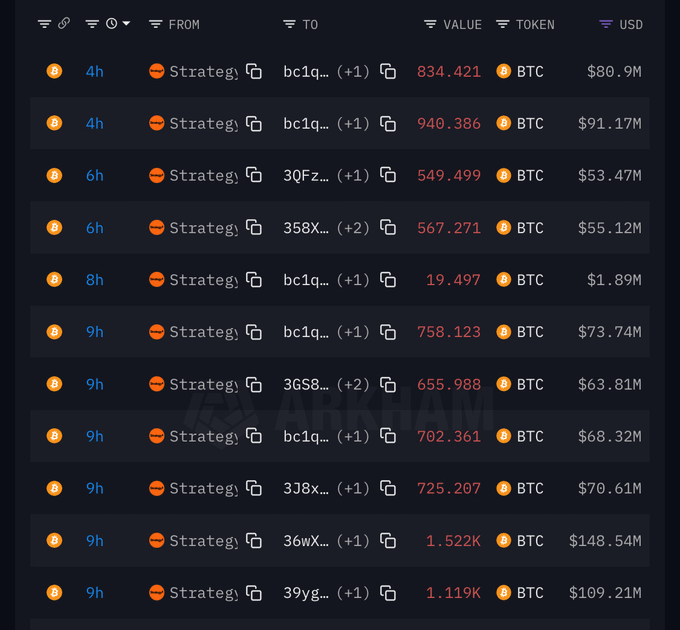This screenshot has height=630, width=680.
Task: Open recipient 3QFz address in 549.499 BTC row
Action: coord(305,175)
